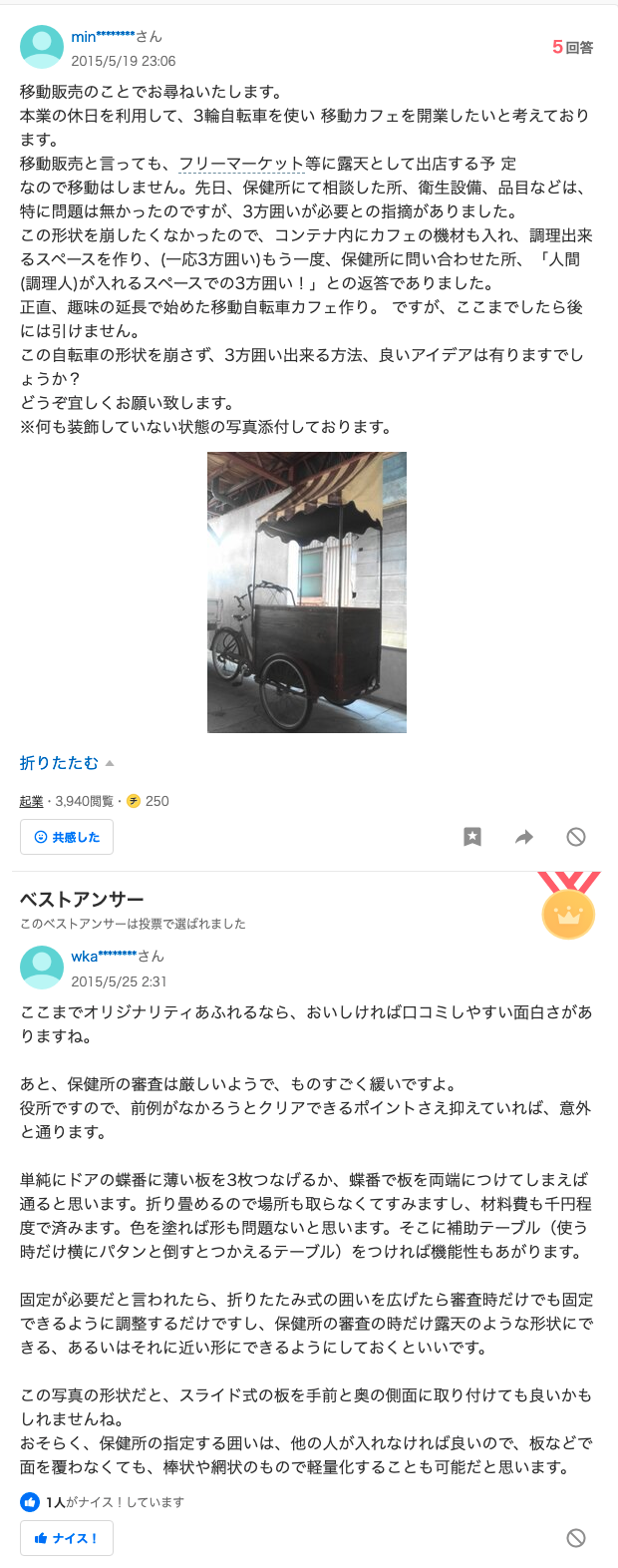Viewport: 618px width, 1568px height.
Task: Open asker min******** profile
Action: point(103,37)
